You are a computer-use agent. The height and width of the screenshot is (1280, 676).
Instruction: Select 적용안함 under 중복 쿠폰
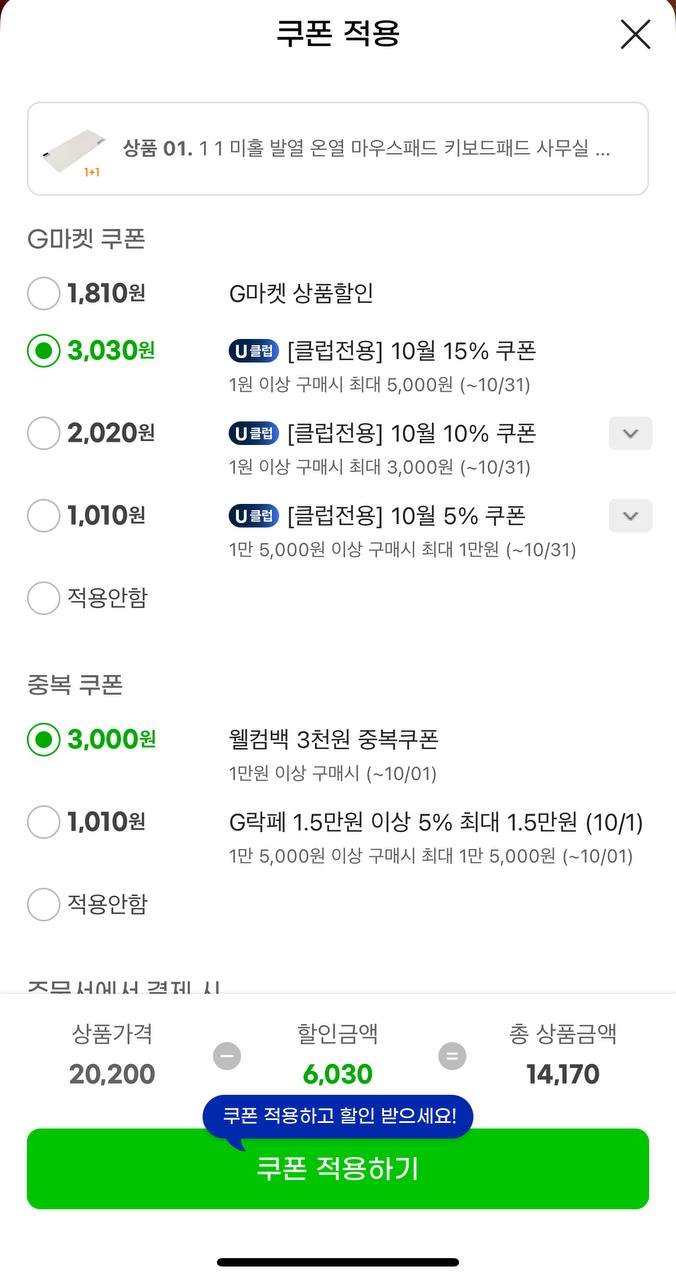tap(44, 904)
